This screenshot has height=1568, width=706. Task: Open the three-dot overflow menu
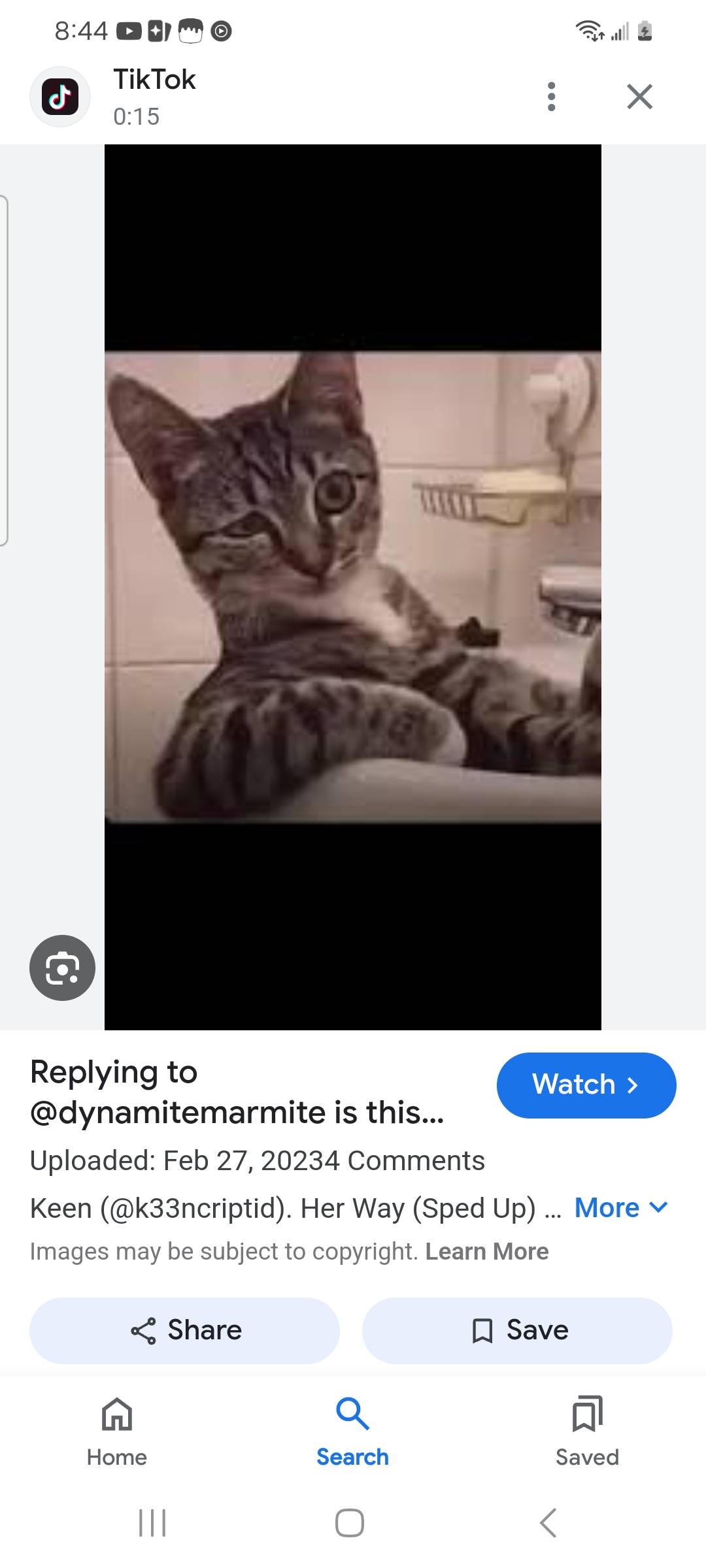(x=551, y=97)
